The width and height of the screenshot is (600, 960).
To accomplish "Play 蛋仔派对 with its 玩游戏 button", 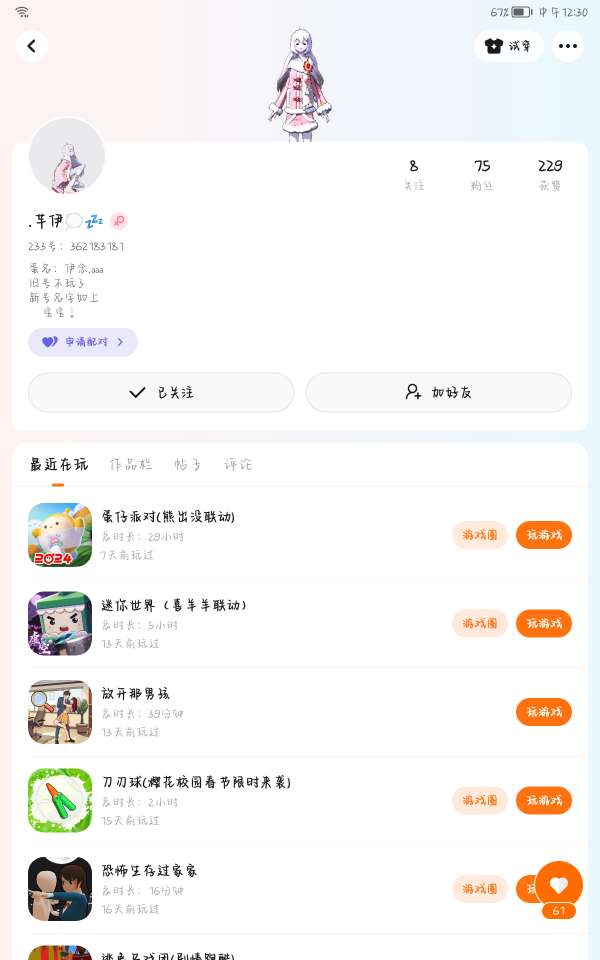I will pyautogui.click(x=543, y=535).
